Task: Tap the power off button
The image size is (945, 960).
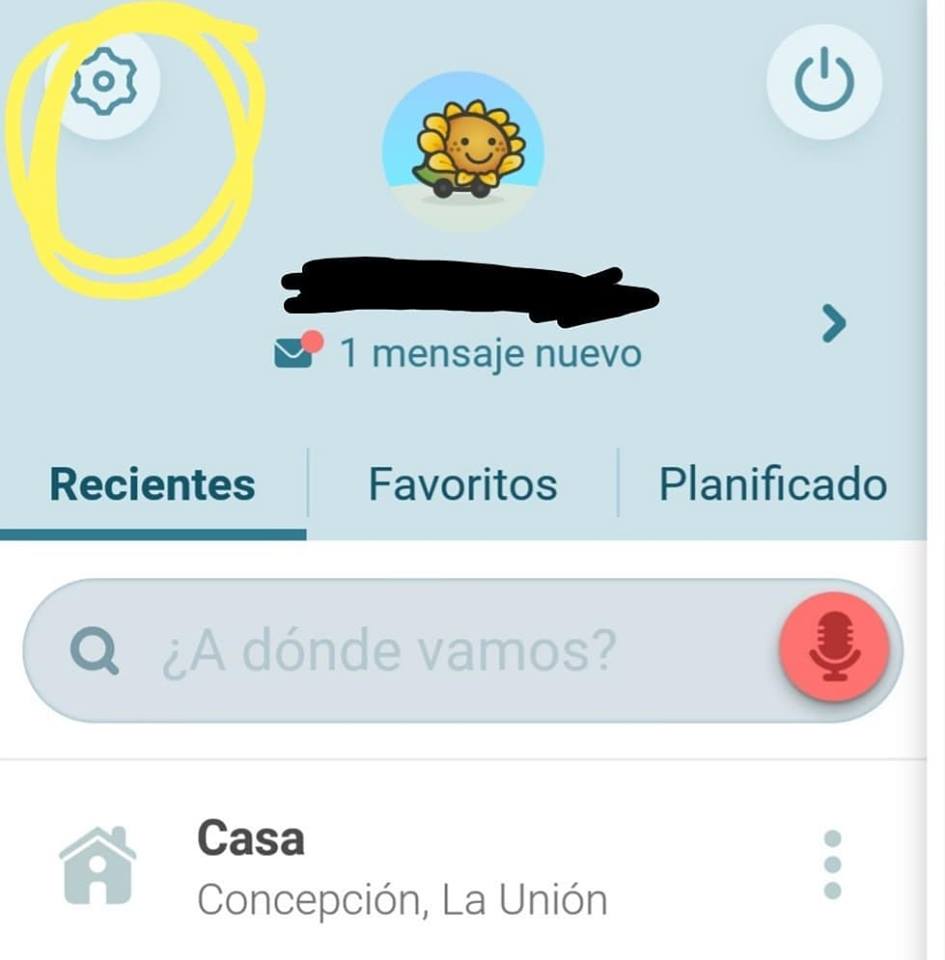Action: pos(824,82)
